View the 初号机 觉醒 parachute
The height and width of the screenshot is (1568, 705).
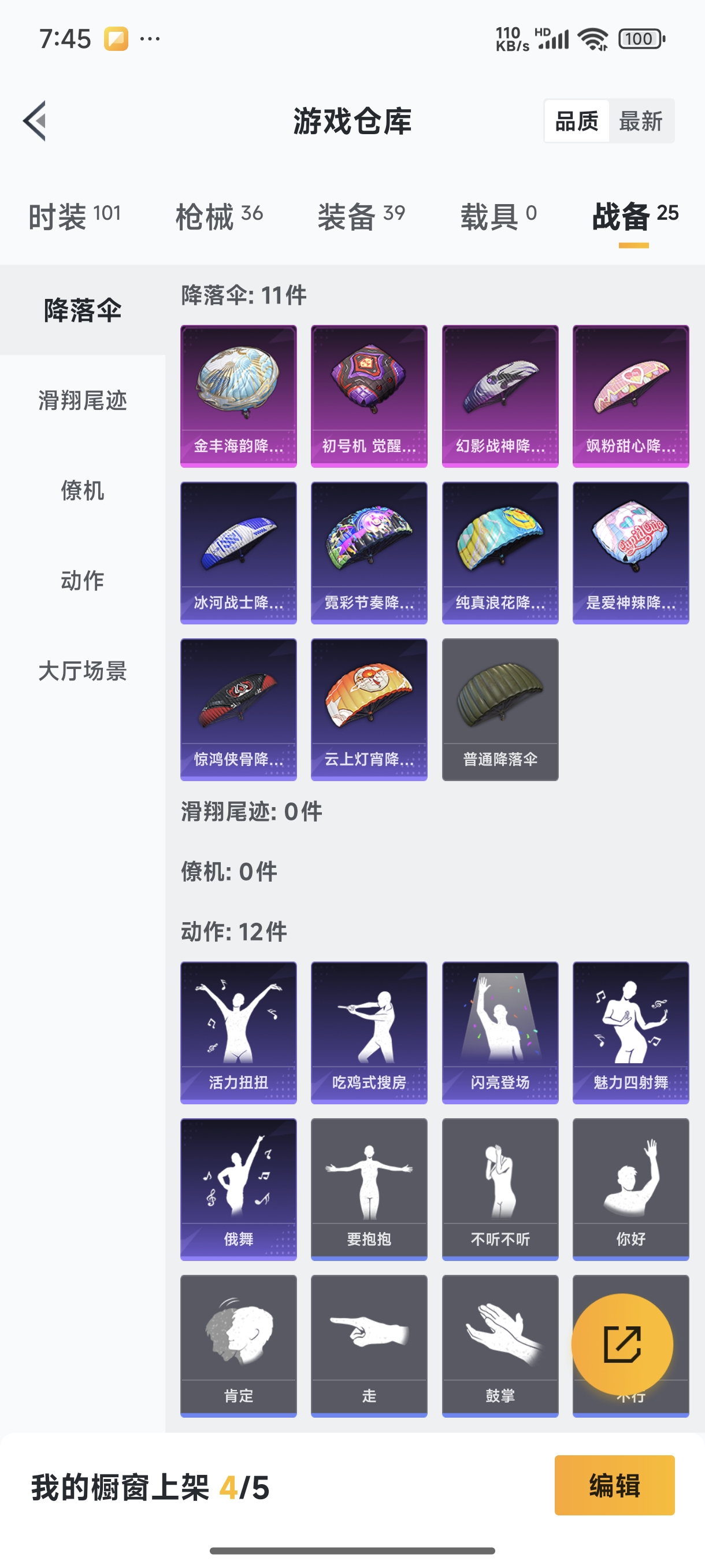point(369,395)
